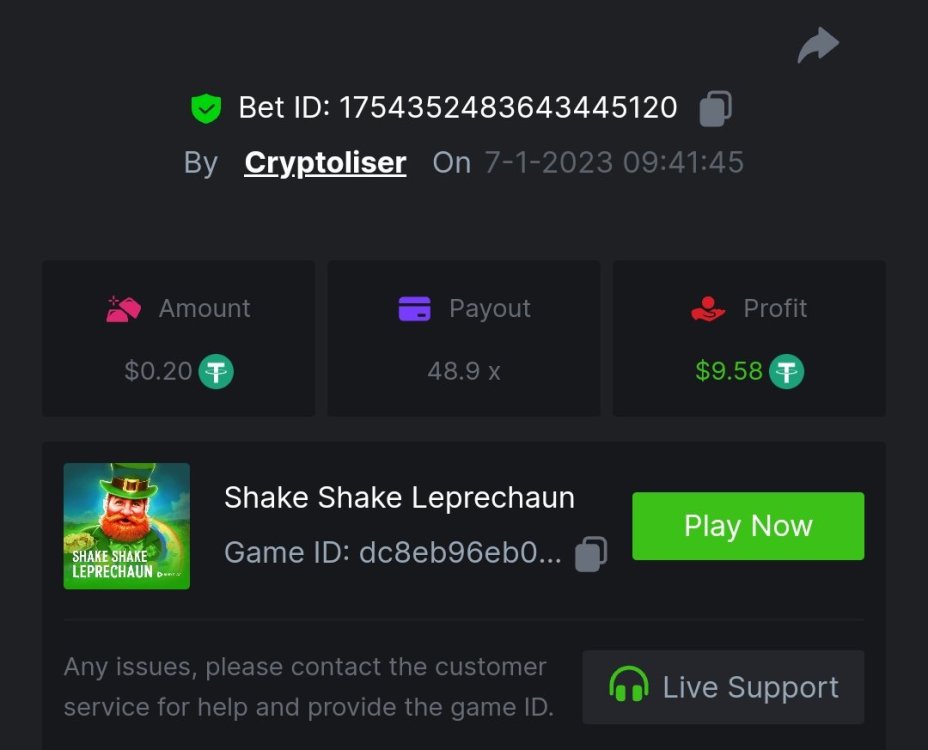This screenshot has height=750, width=928.
Task: Tap the Play Now button
Action: point(747,526)
